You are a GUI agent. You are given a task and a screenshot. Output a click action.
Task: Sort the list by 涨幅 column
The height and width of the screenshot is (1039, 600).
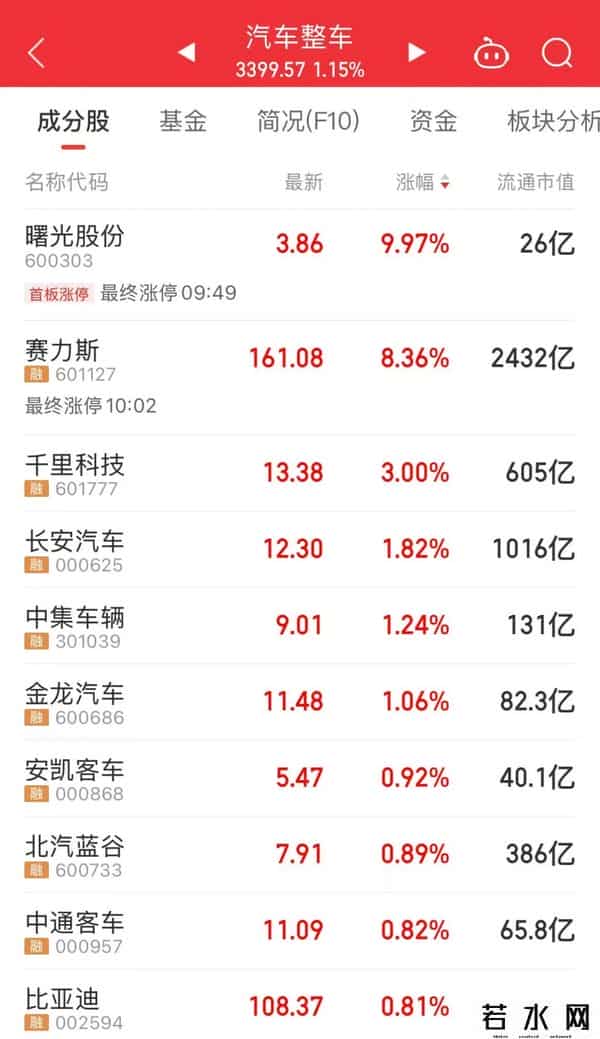click(422, 182)
